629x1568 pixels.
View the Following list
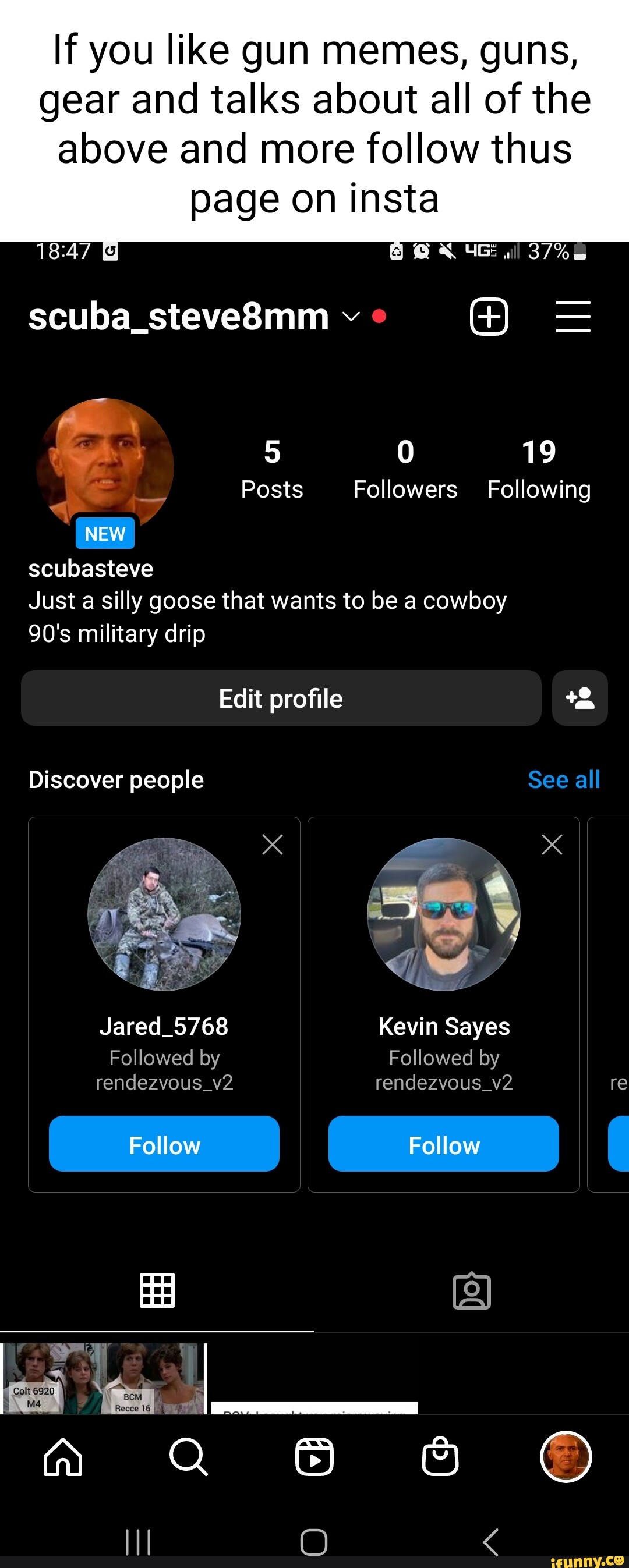(539, 469)
